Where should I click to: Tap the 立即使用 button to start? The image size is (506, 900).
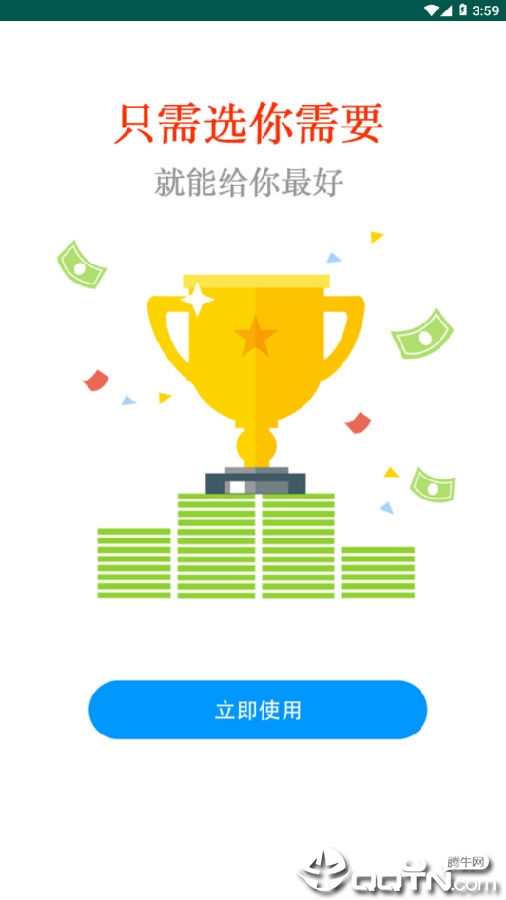(258, 709)
